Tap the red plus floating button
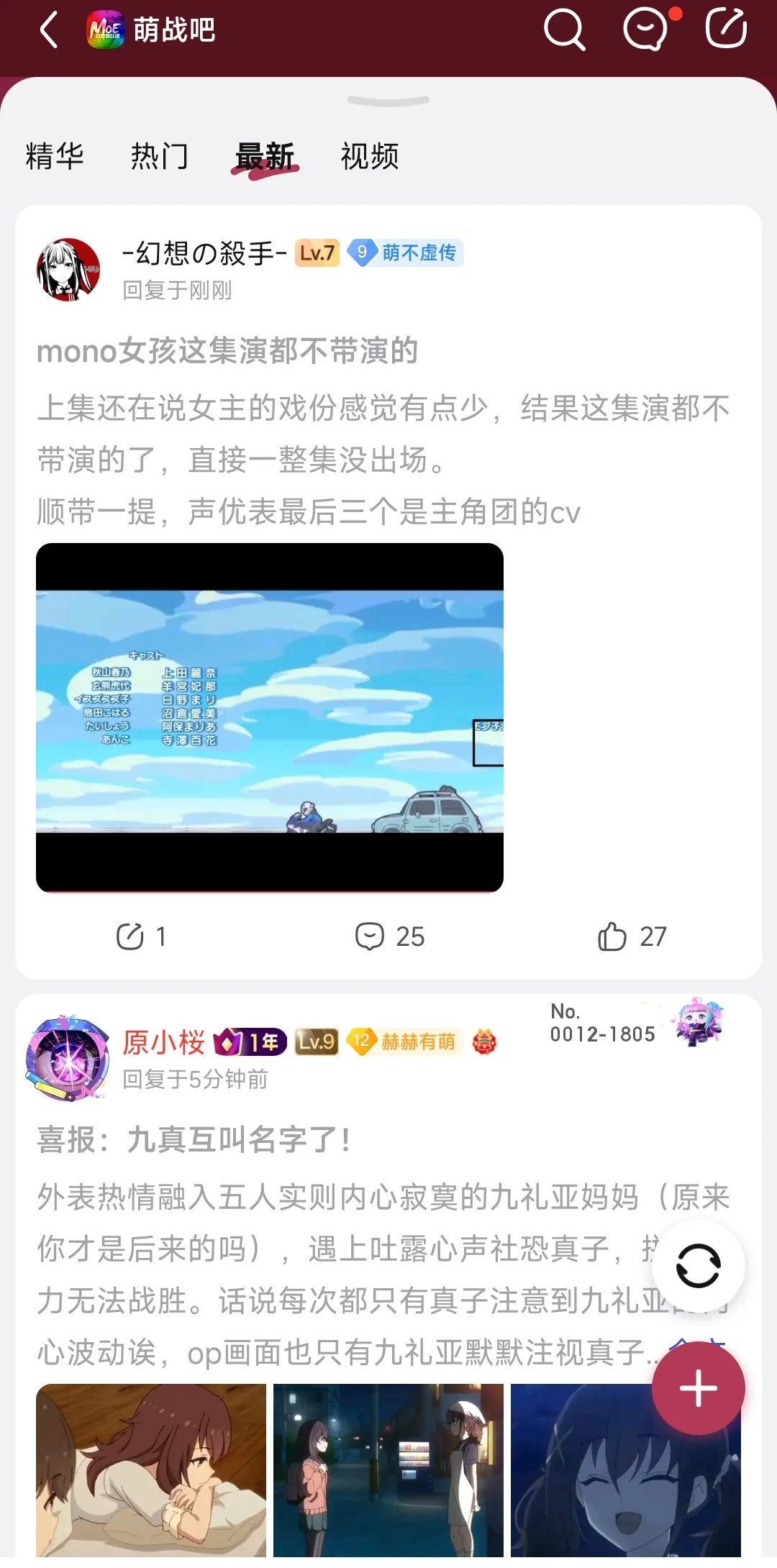Image resolution: width=777 pixels, height=1568 pixels. pos(698,1388)
